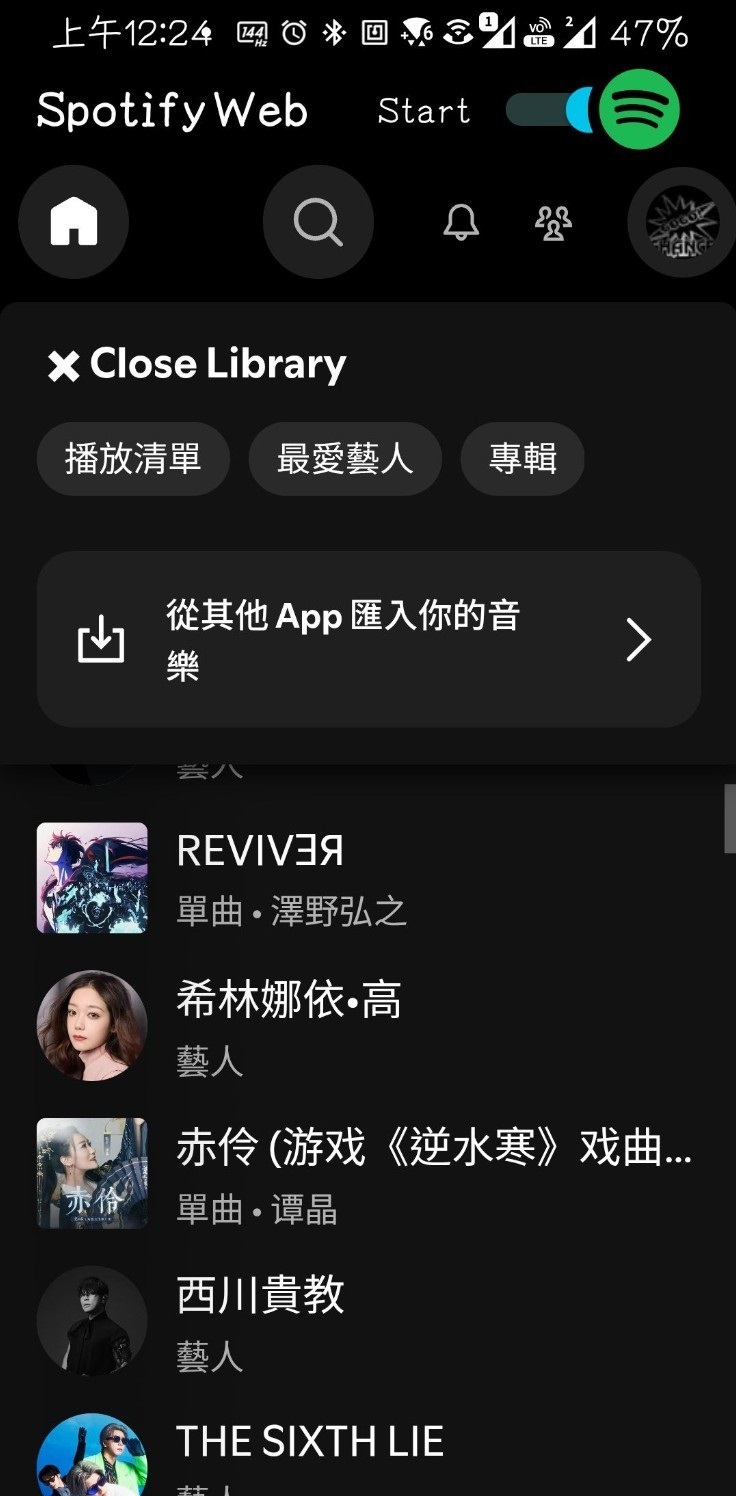The image size is (736, 1496).
Task: Open the friends activity icon
Action: [x=553, y=222]
